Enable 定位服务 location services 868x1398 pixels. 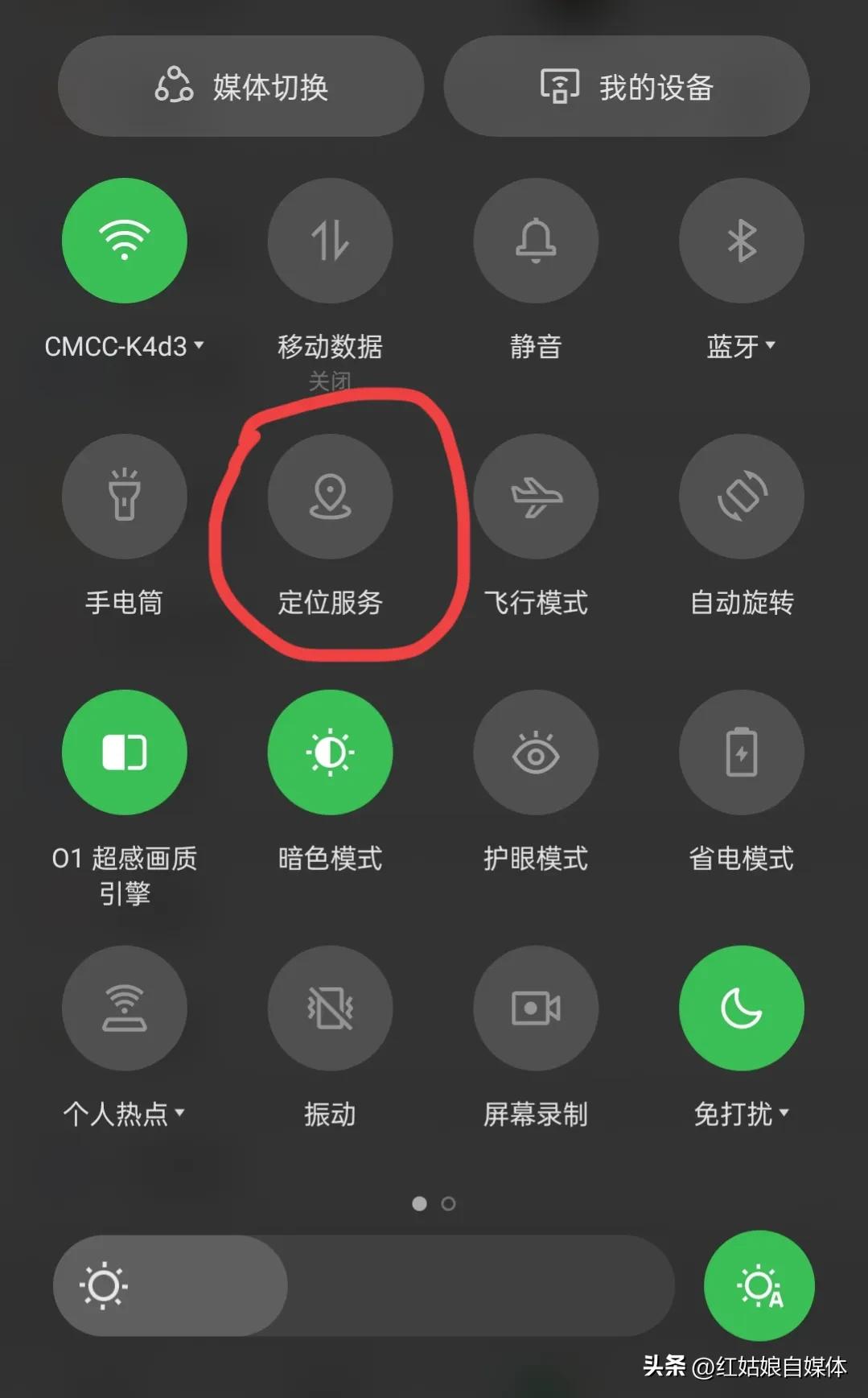(330, 496)
